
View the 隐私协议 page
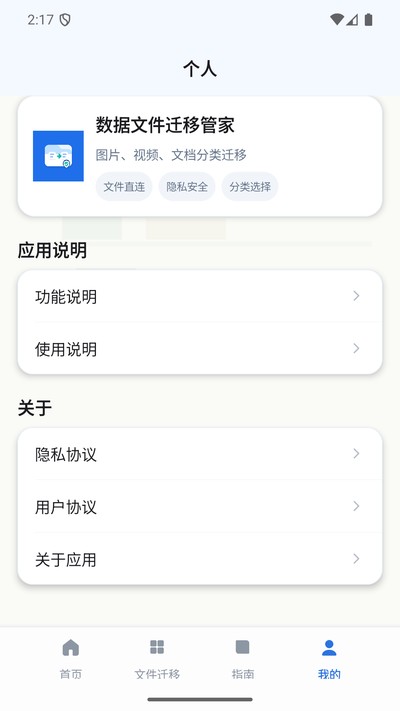pos(200,454)
